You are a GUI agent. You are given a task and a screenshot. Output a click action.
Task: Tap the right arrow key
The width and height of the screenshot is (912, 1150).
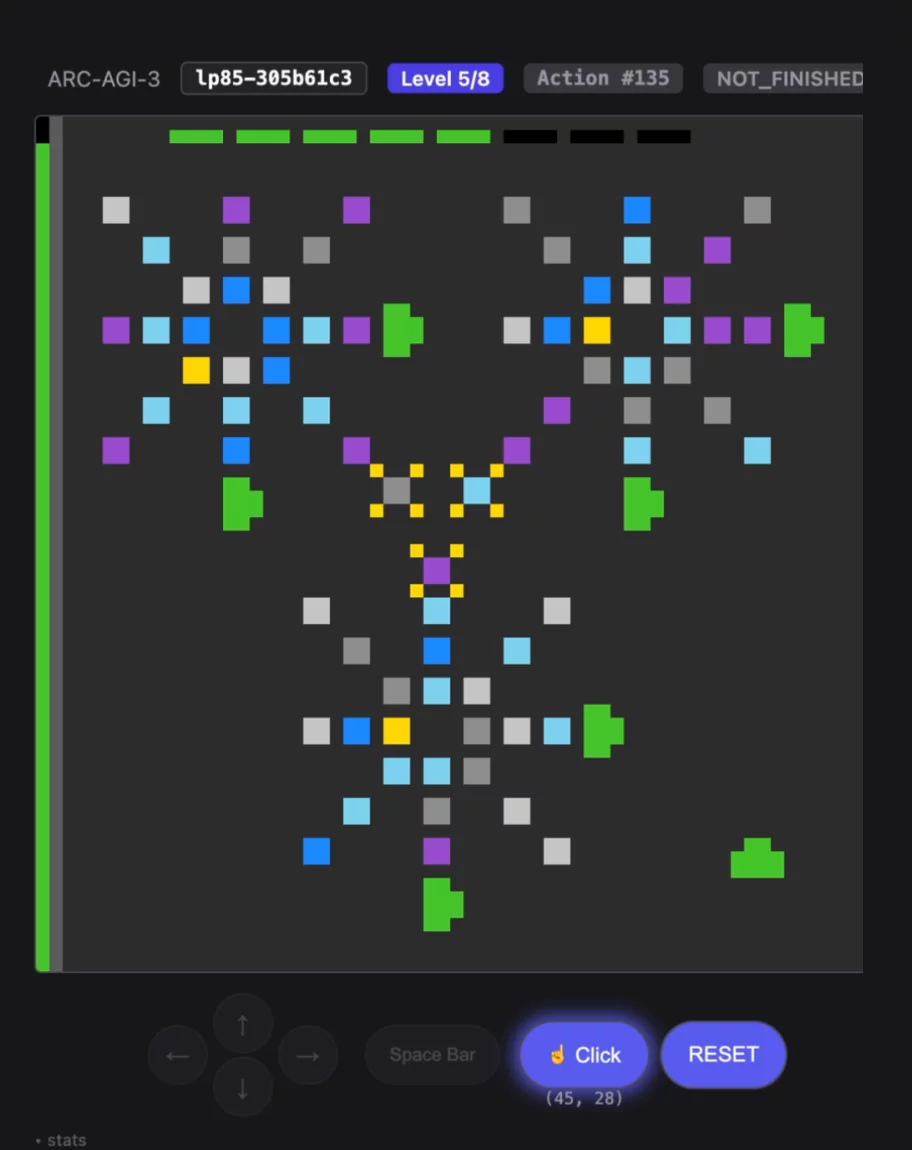[x=307, y=1055]
